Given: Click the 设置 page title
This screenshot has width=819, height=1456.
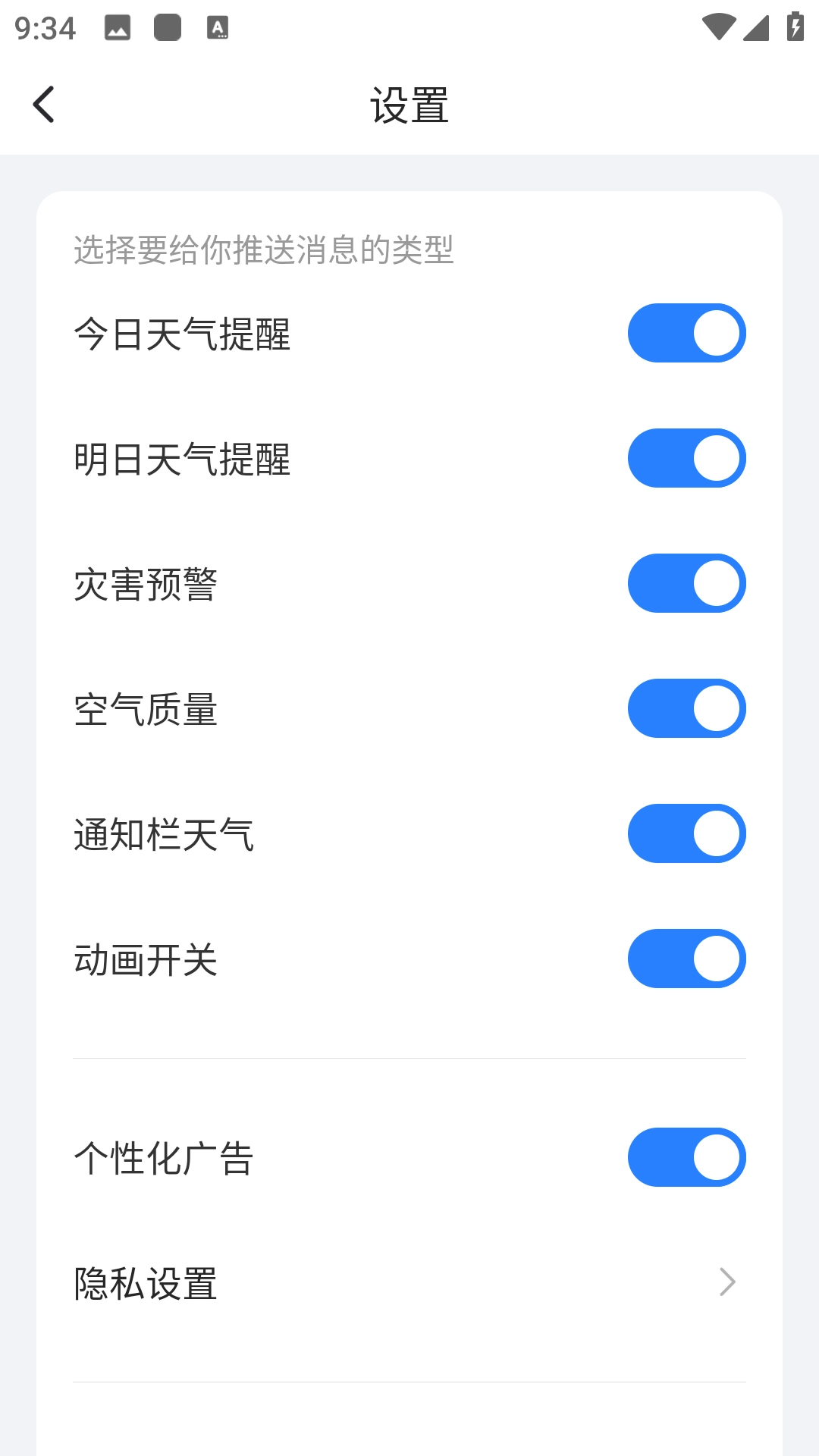Looking at the screenshot, I should pos(409,105).
